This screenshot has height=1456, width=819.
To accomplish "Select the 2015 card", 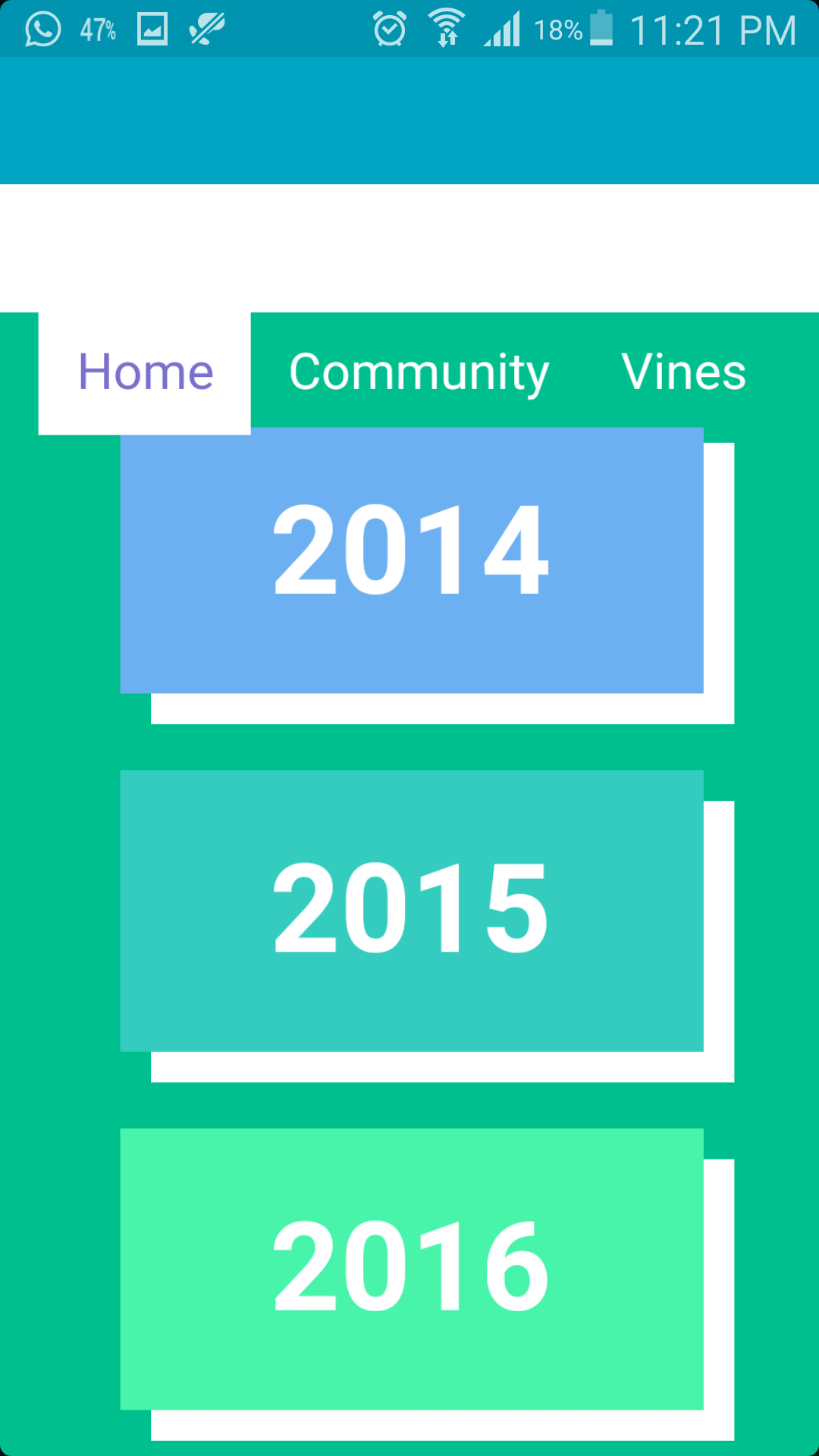I will click(412, 910).
